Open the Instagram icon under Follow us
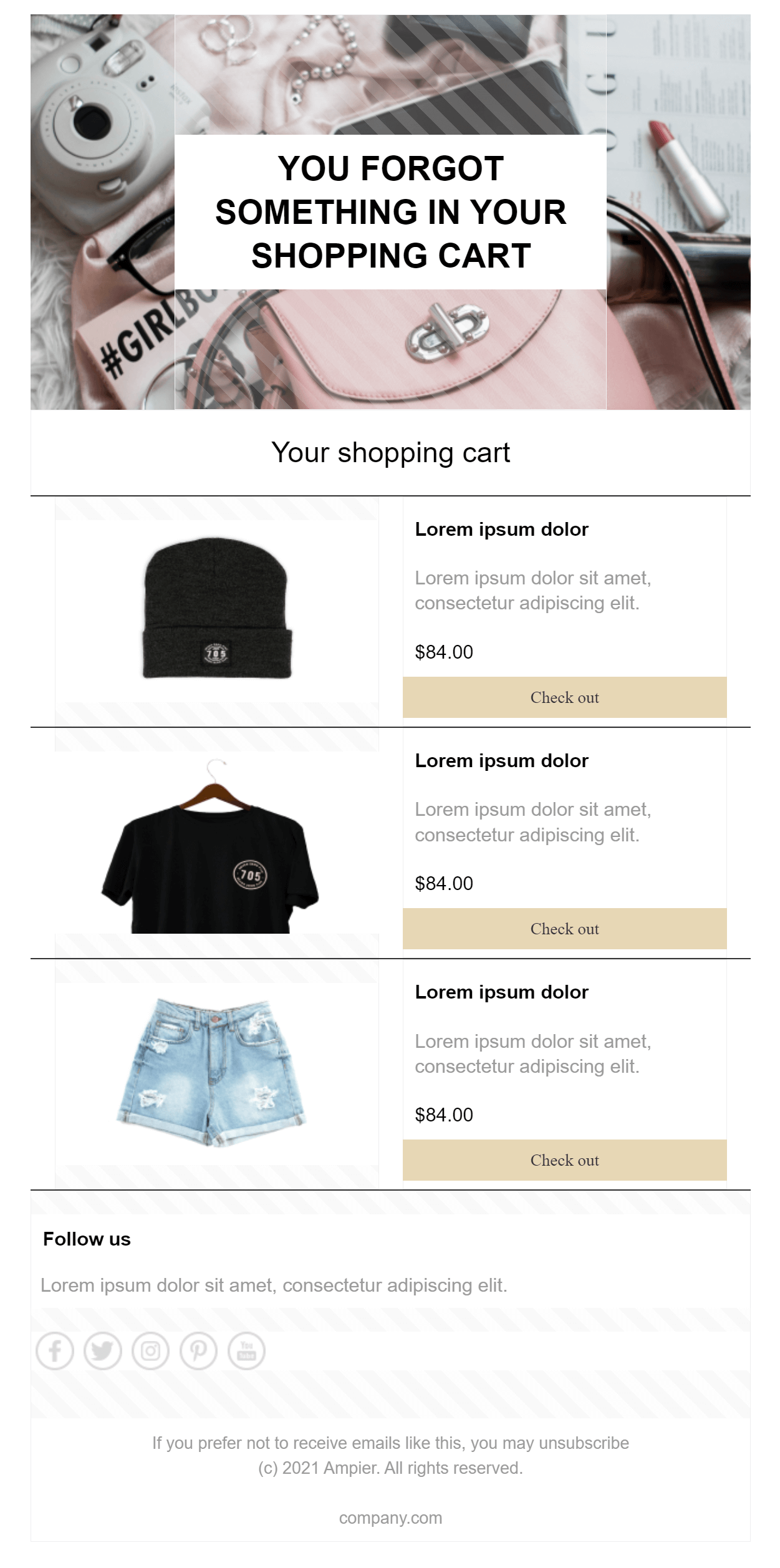Viewport: 780px width, 1568px height. [151, 1351]
